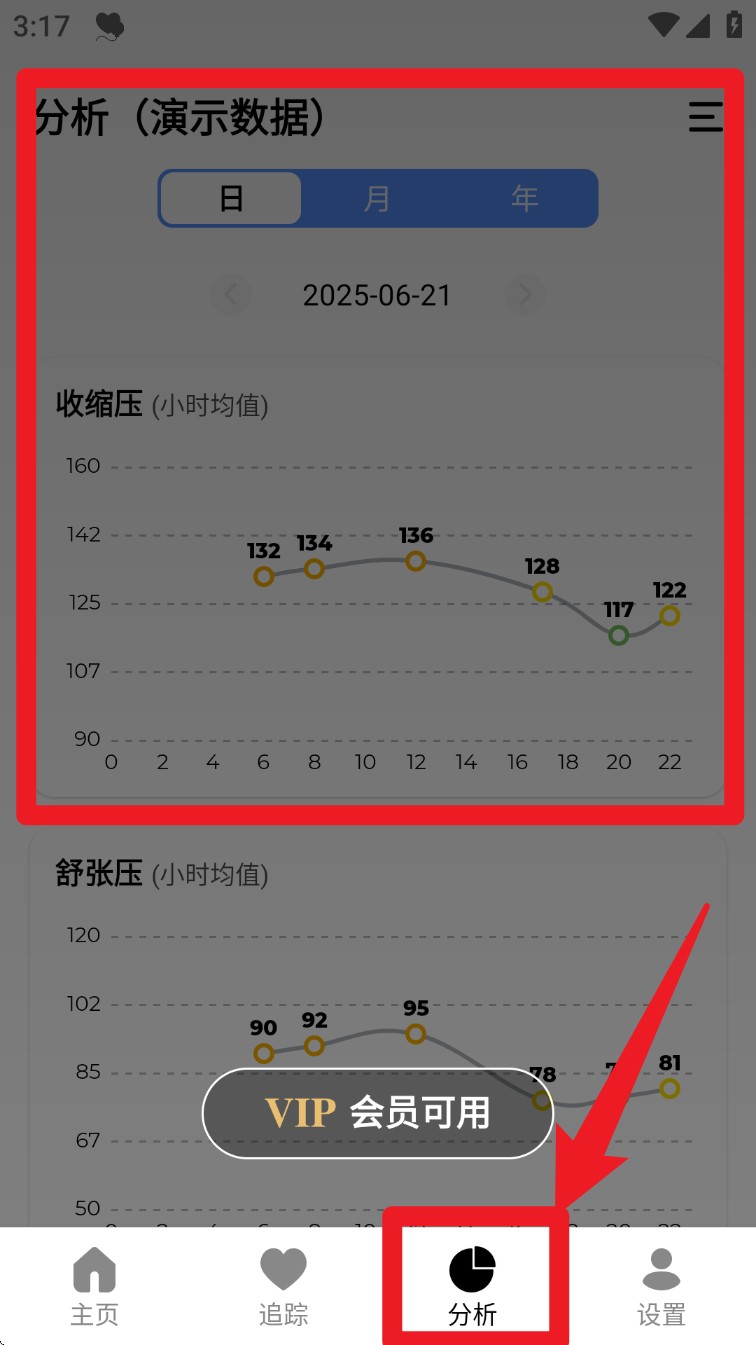Open the 主页 tab
The height and width of the screenshot is (1345, 756).
(x=95, y=1287)
